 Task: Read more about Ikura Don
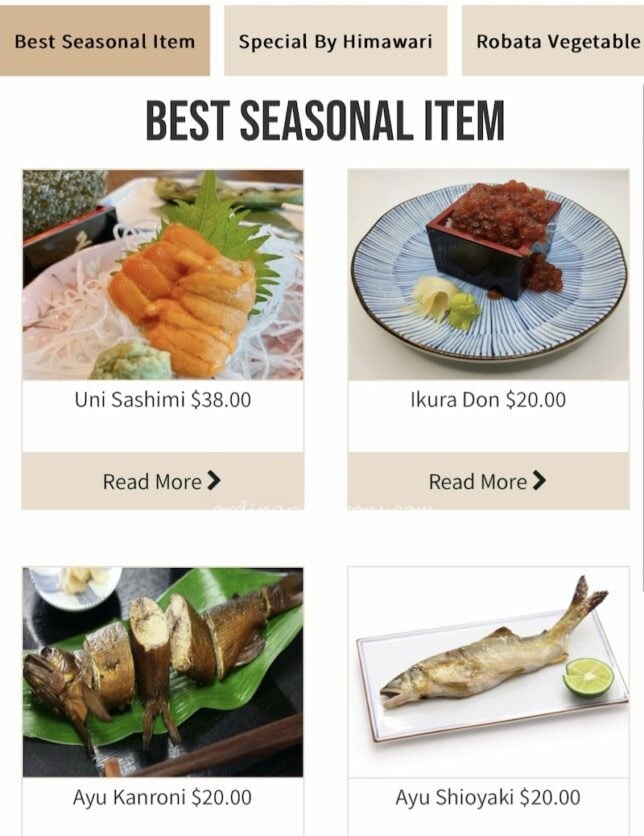click(488, 481)
